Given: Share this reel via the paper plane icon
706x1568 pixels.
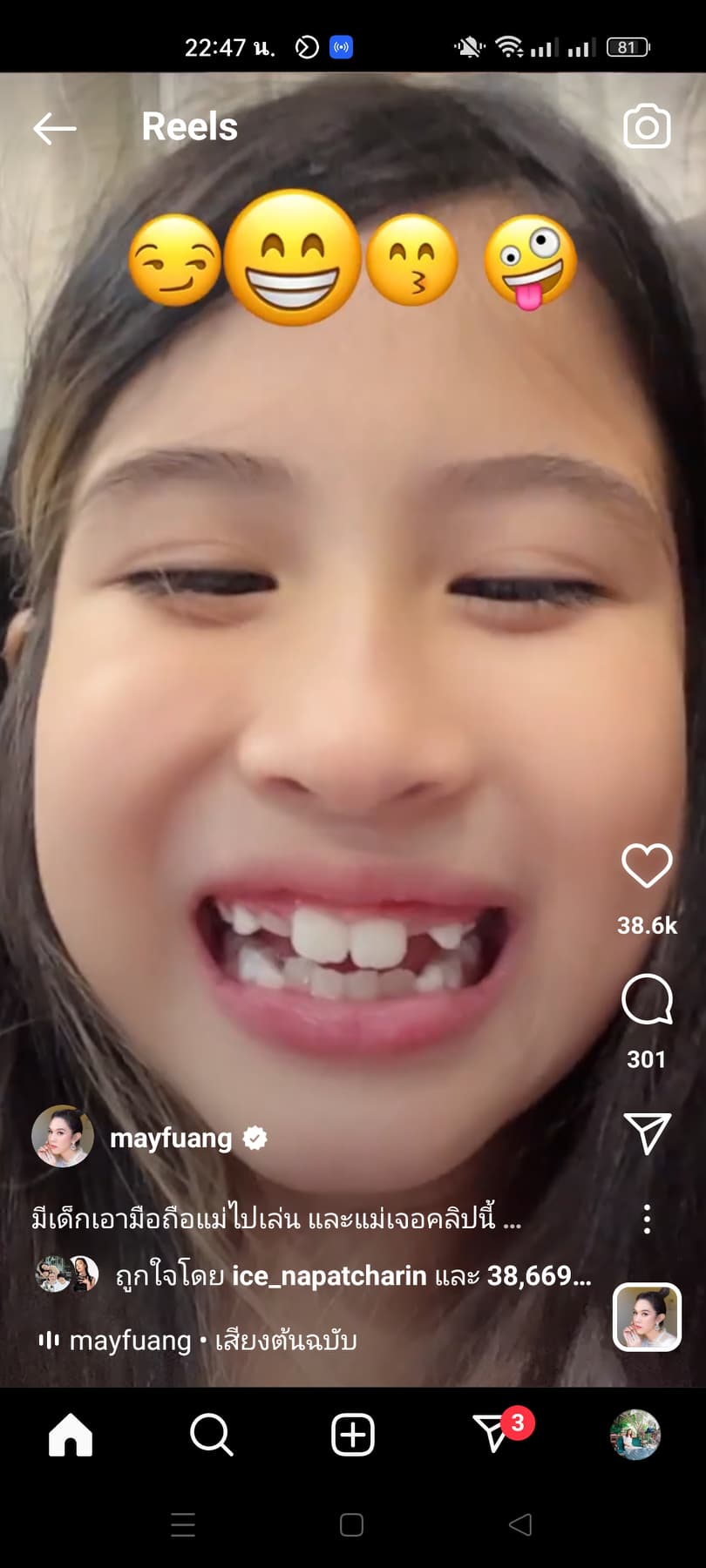Looking at the screenshot, I should pyautogui.click(x=647, y=1132).
